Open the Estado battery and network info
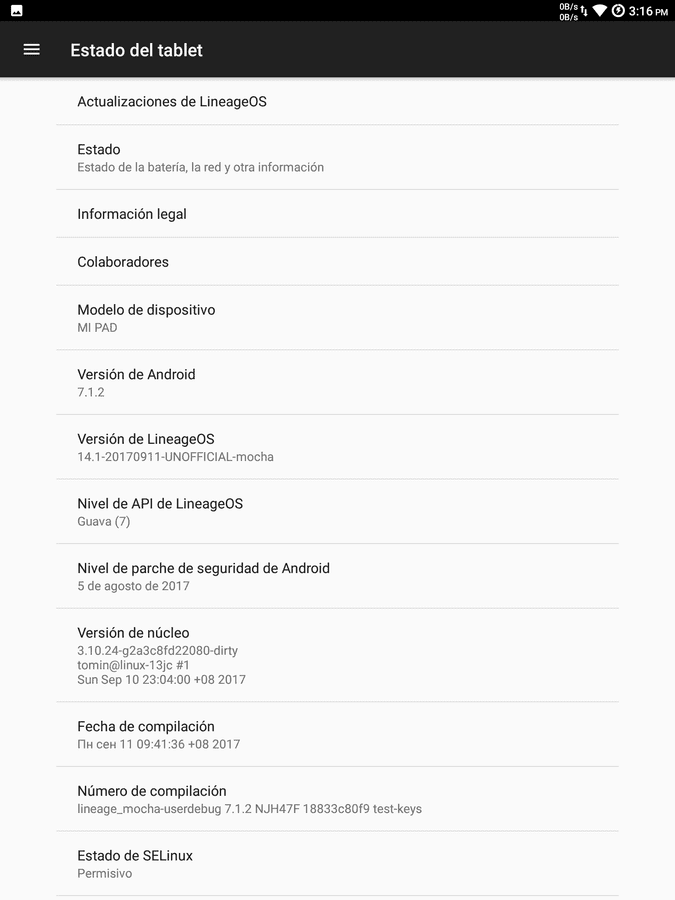The height and width of the screenshot is (900, 675). coord(338,157)
